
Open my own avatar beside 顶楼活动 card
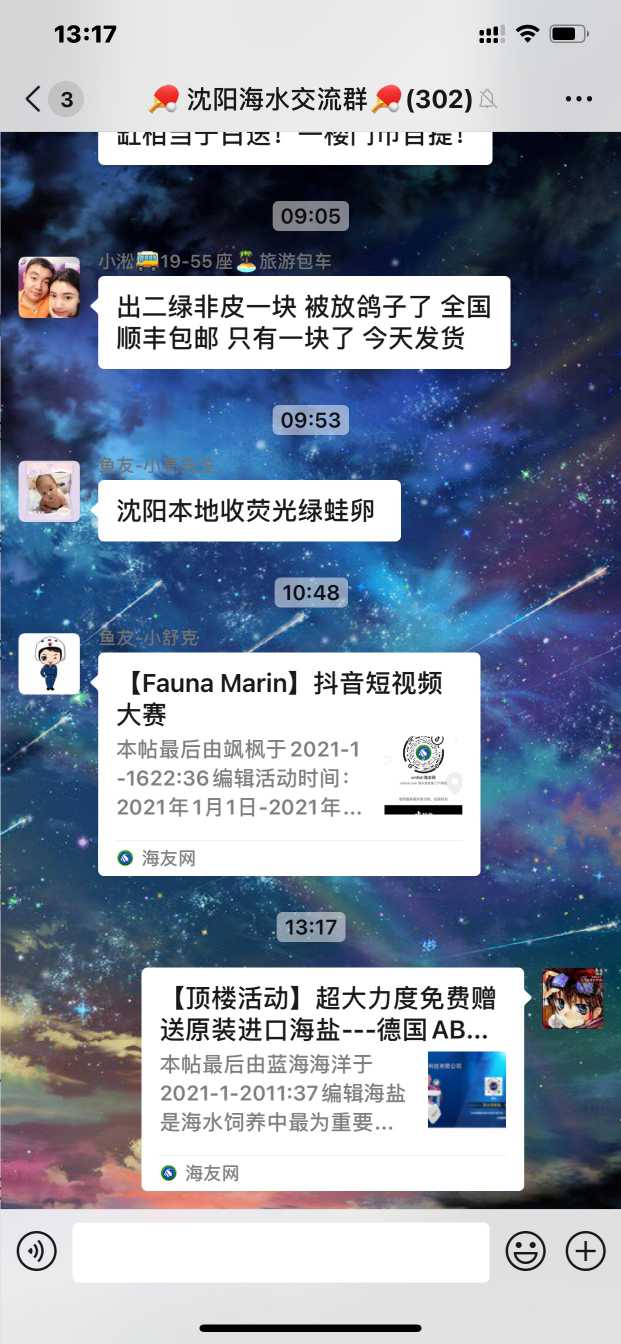tap(572, 998)
